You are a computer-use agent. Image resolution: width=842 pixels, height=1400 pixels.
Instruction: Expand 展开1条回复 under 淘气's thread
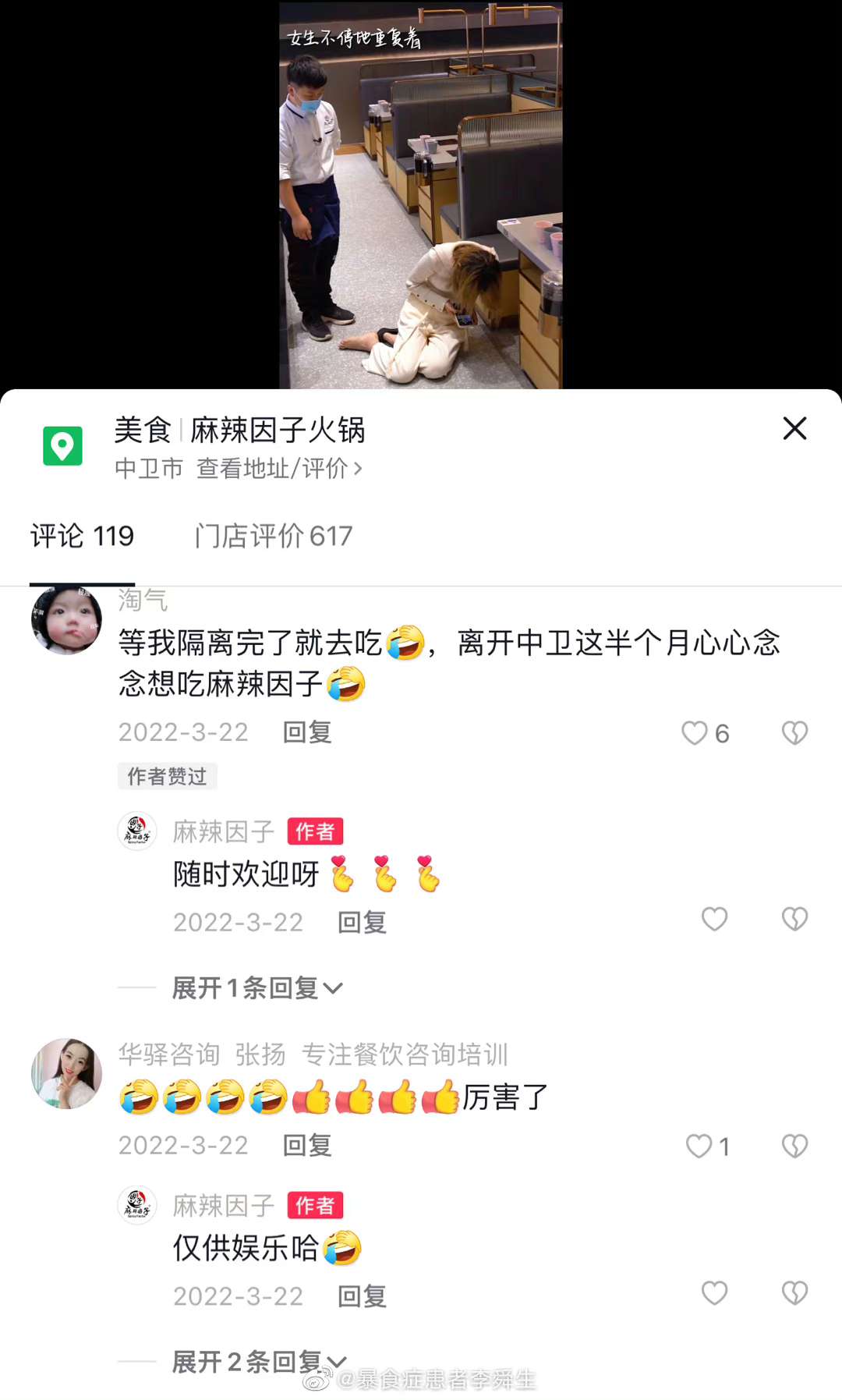(256, 988)
